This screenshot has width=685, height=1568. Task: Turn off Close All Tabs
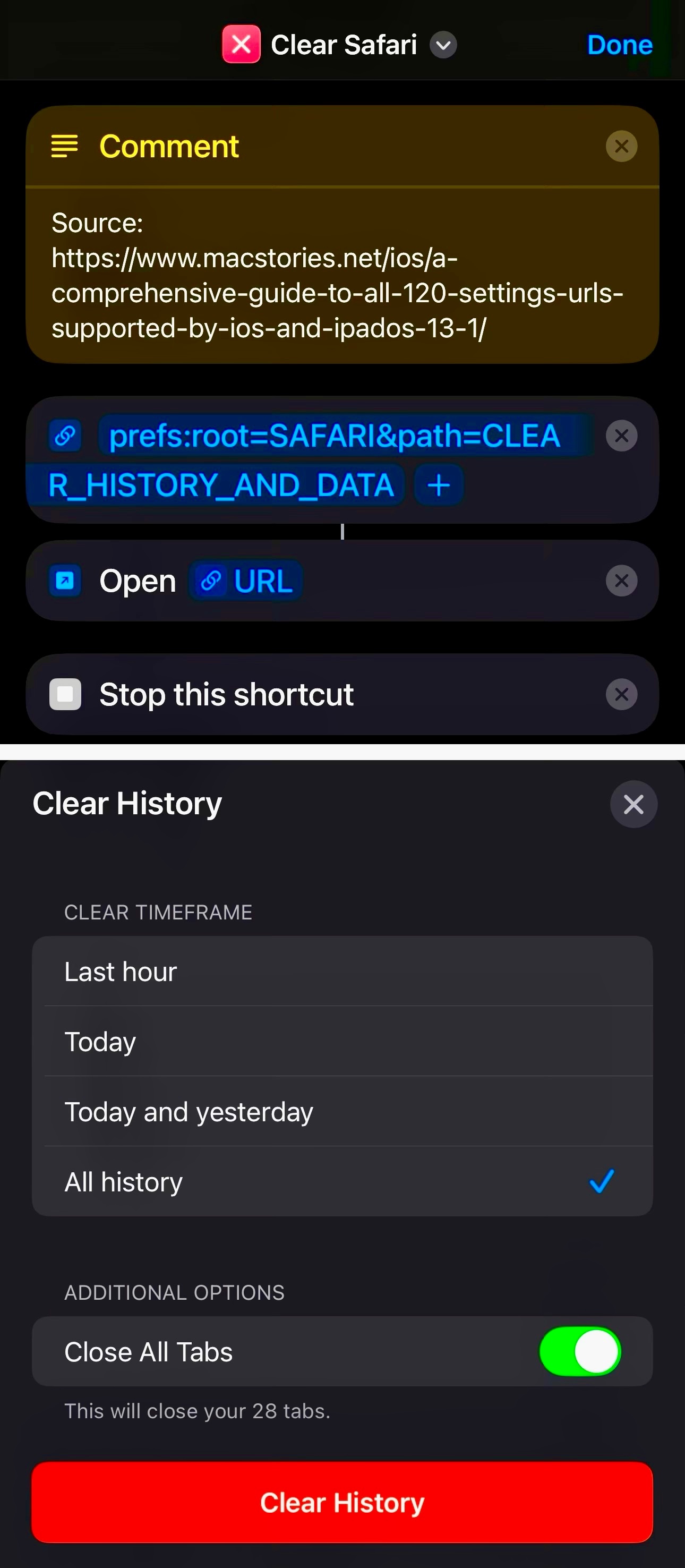pos(580,1351)
